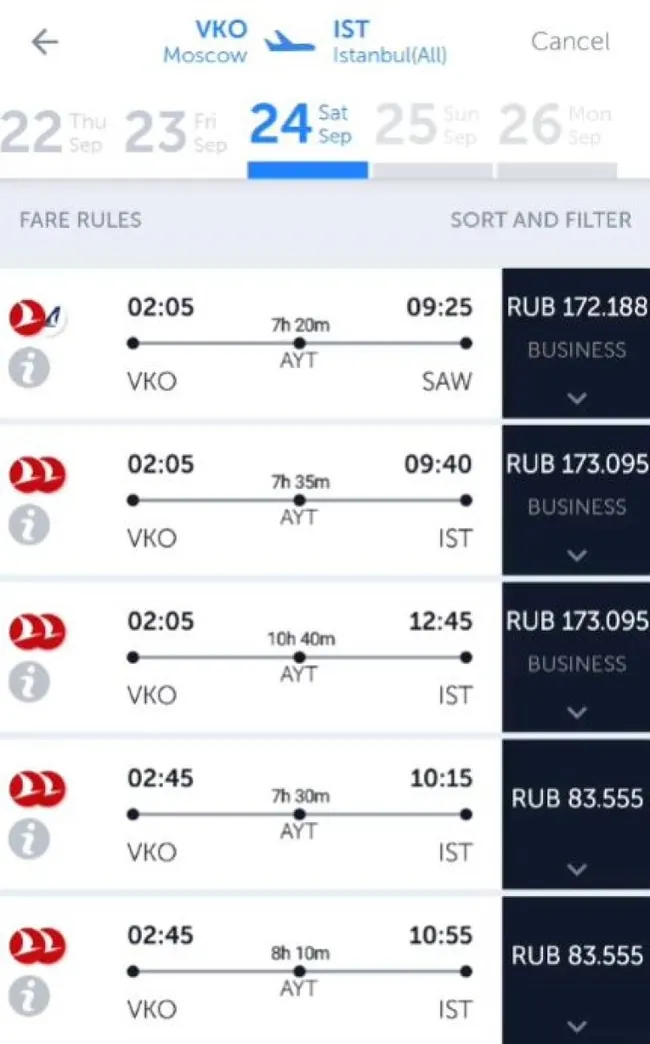650x1044 pixels.
Task: Expand the fare of the 10:55 arrival flight
Action: pyautogui.click(x=576, y=970)
